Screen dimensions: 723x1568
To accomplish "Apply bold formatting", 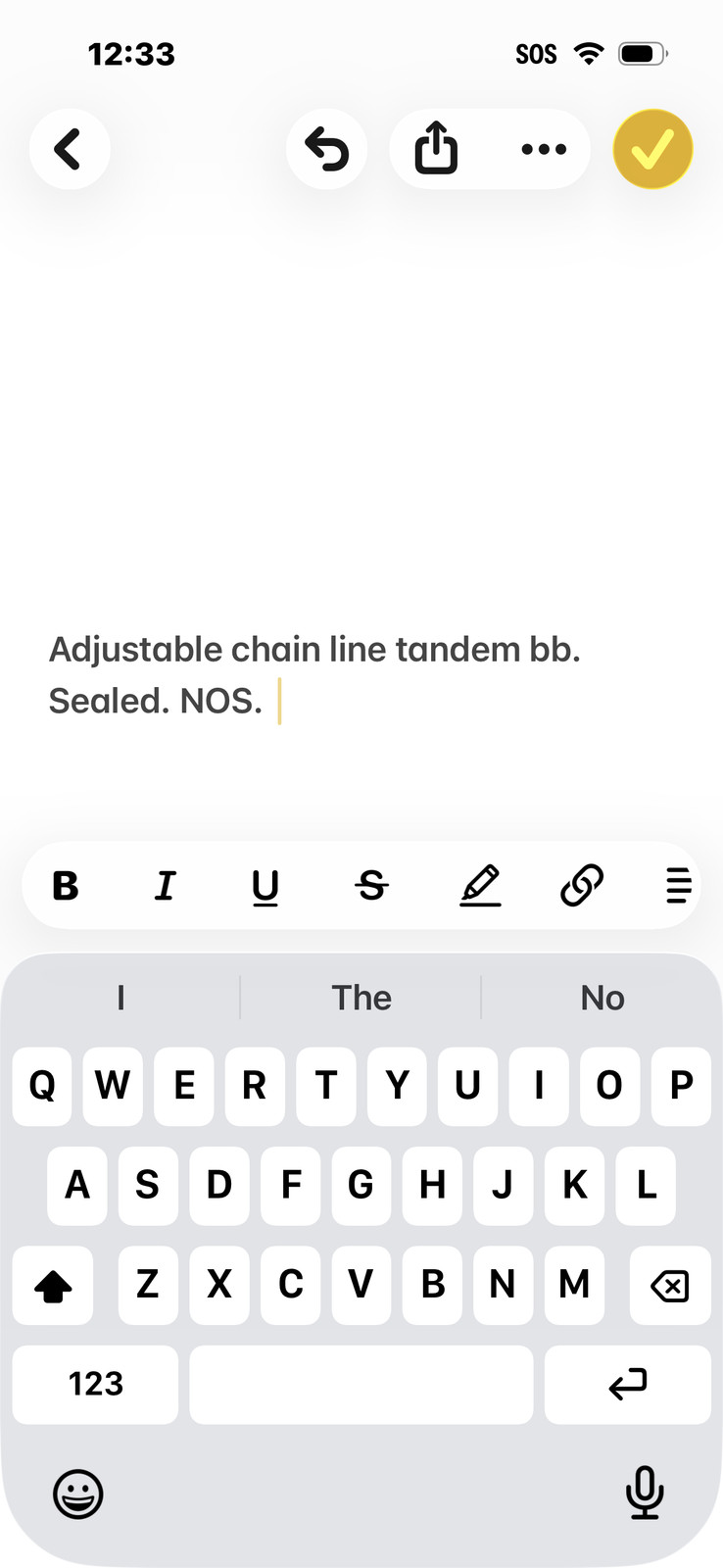I will (x=66, y=886).
